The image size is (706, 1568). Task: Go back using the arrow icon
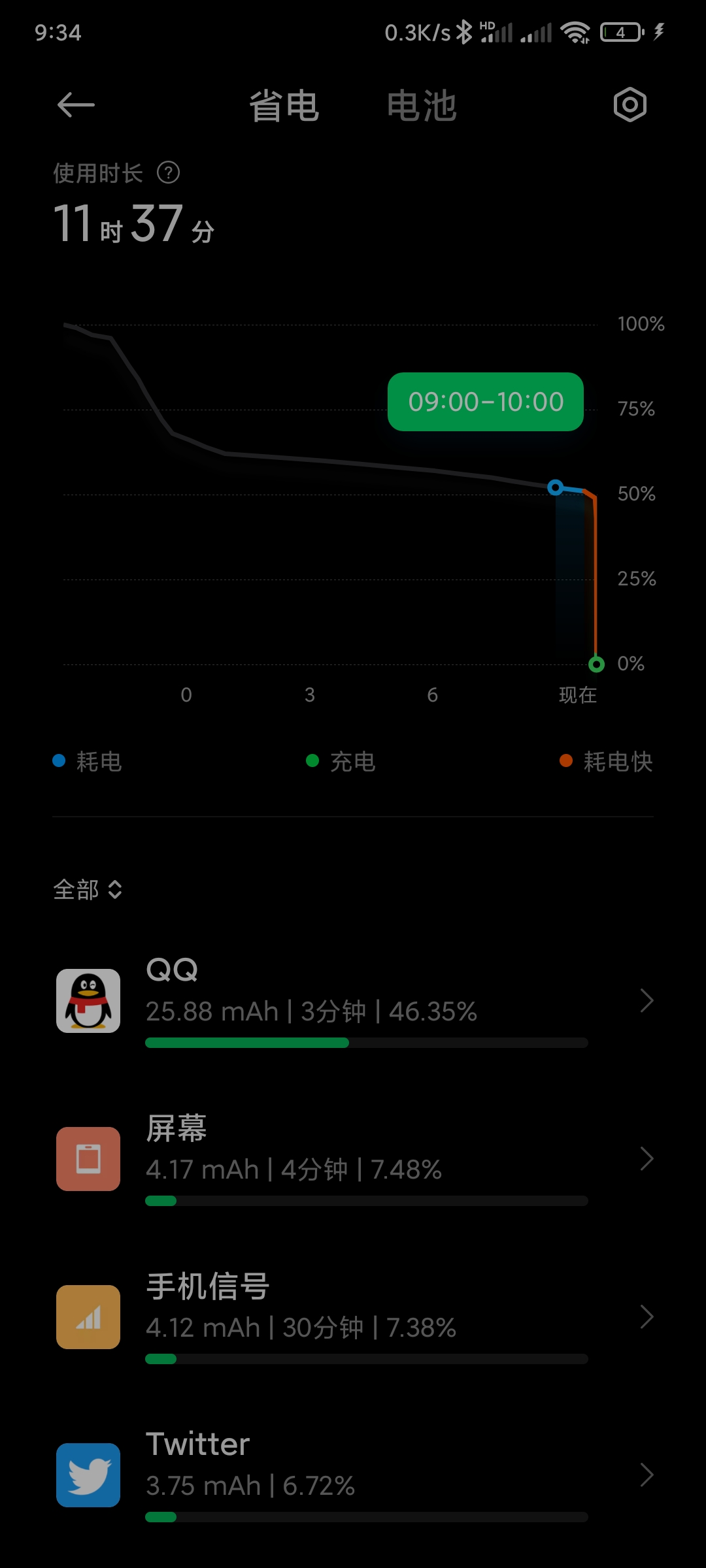tap(76, 105)
